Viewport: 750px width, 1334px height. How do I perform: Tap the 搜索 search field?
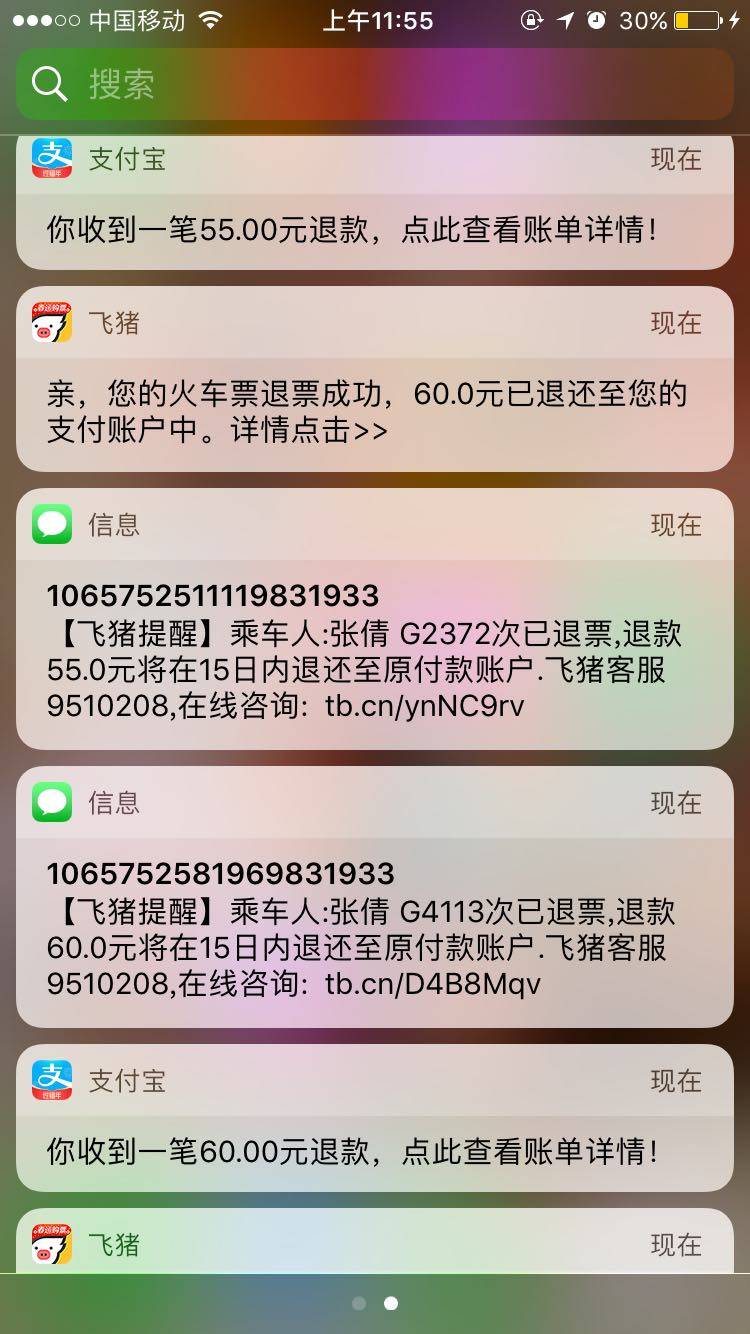click(x=375, y=84)
